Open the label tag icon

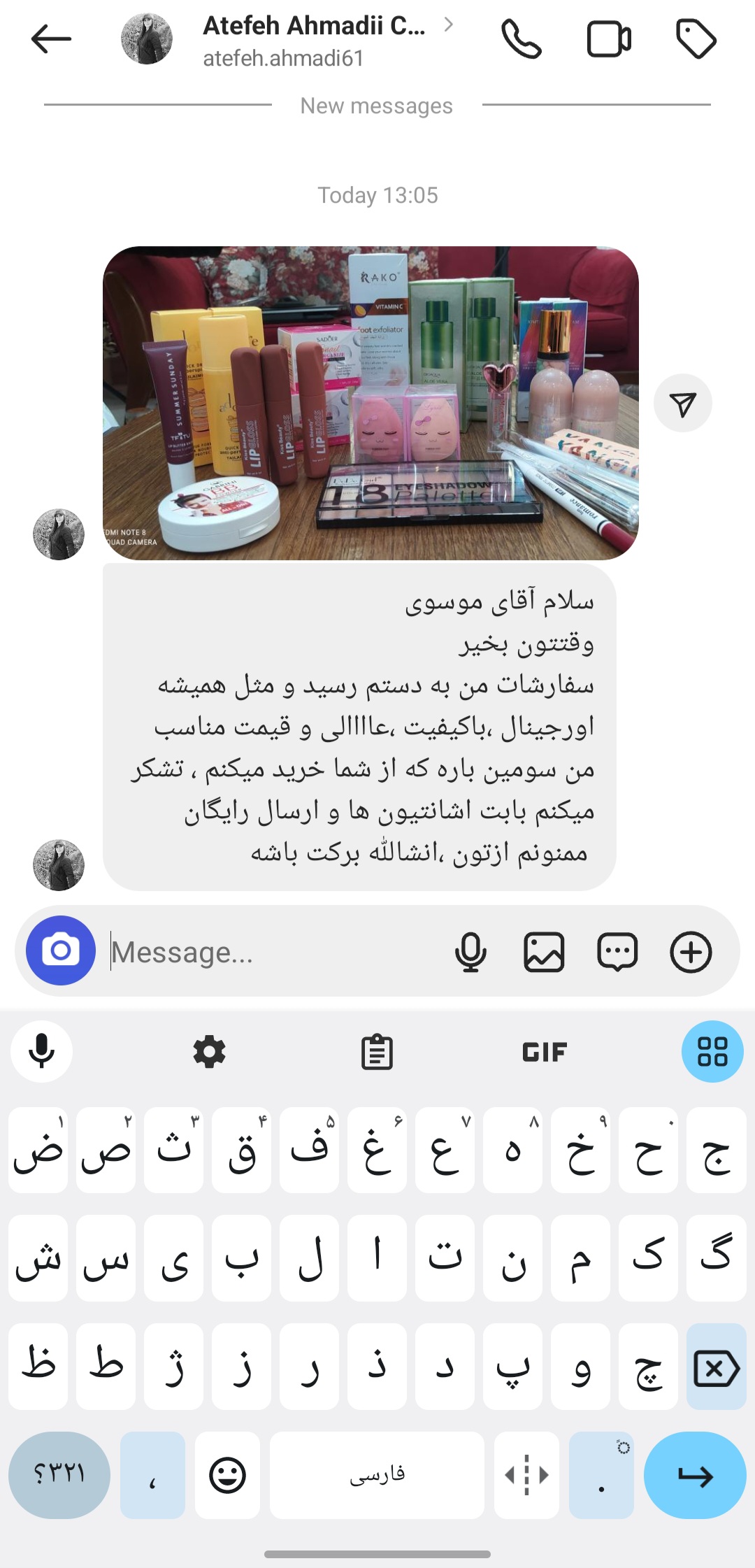click(696, 39)
